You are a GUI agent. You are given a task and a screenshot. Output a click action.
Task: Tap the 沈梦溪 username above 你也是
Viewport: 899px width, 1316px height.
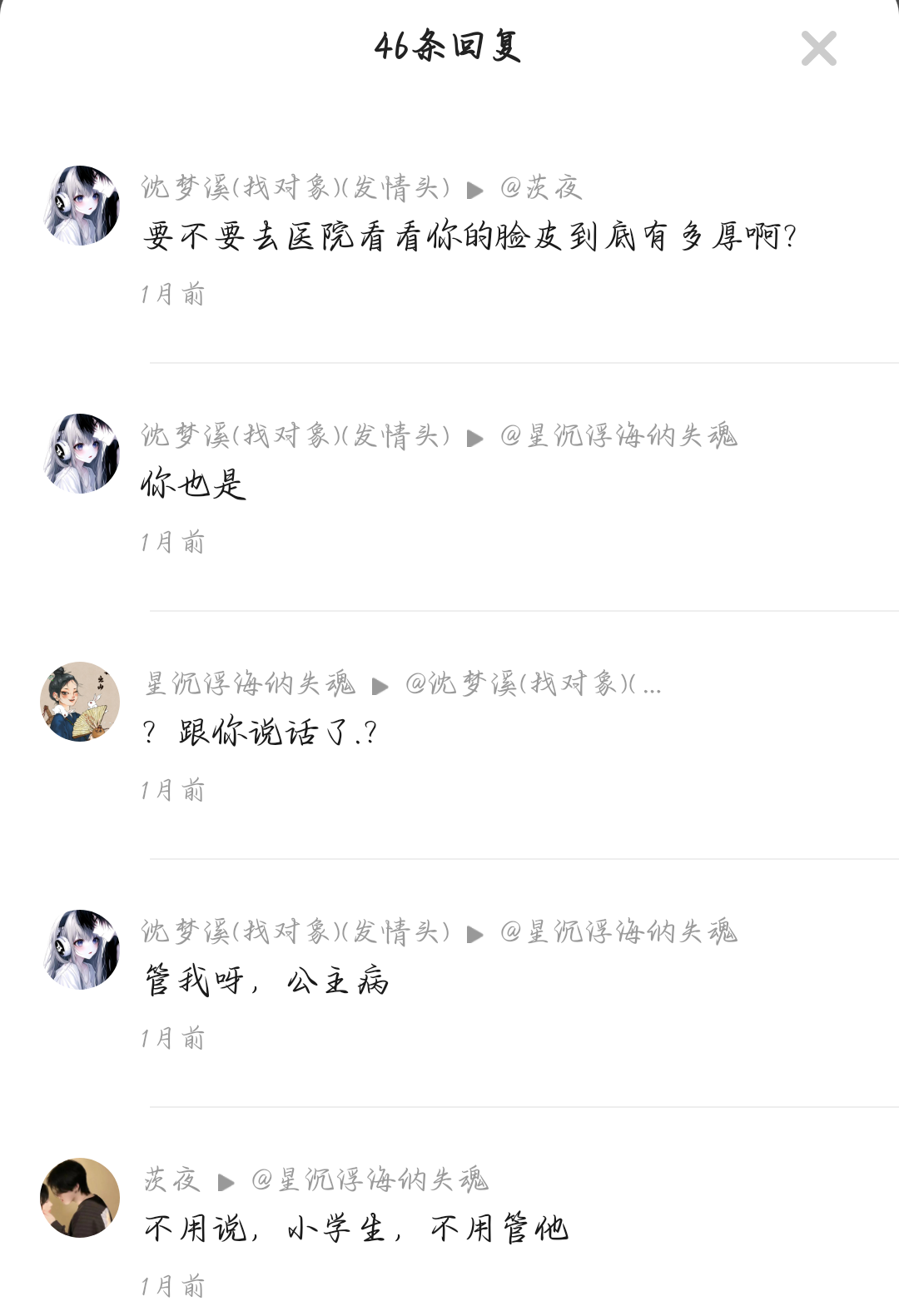(296, 435)
